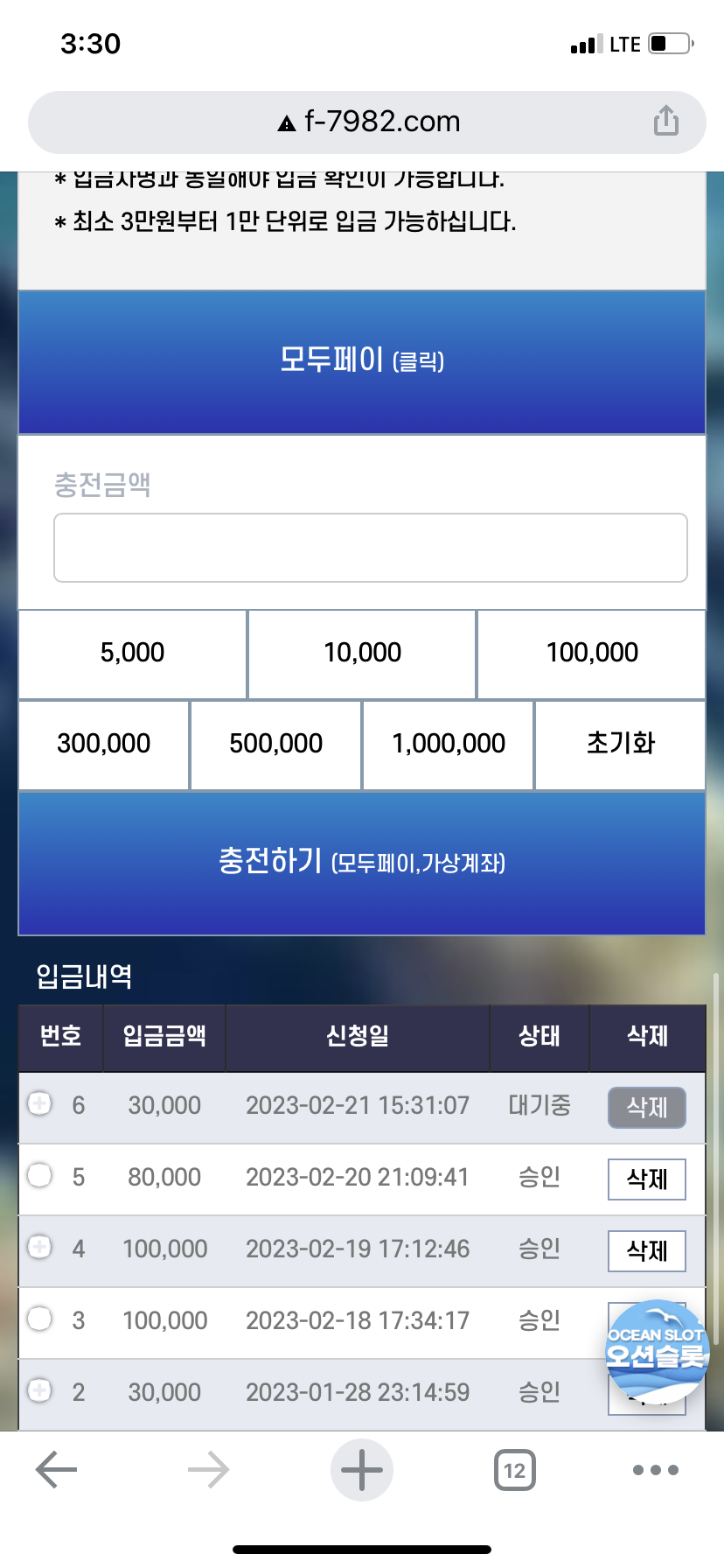Select the 1,000,000 amount button
This screenshot has height=1568, width=724.
point(449,744)
